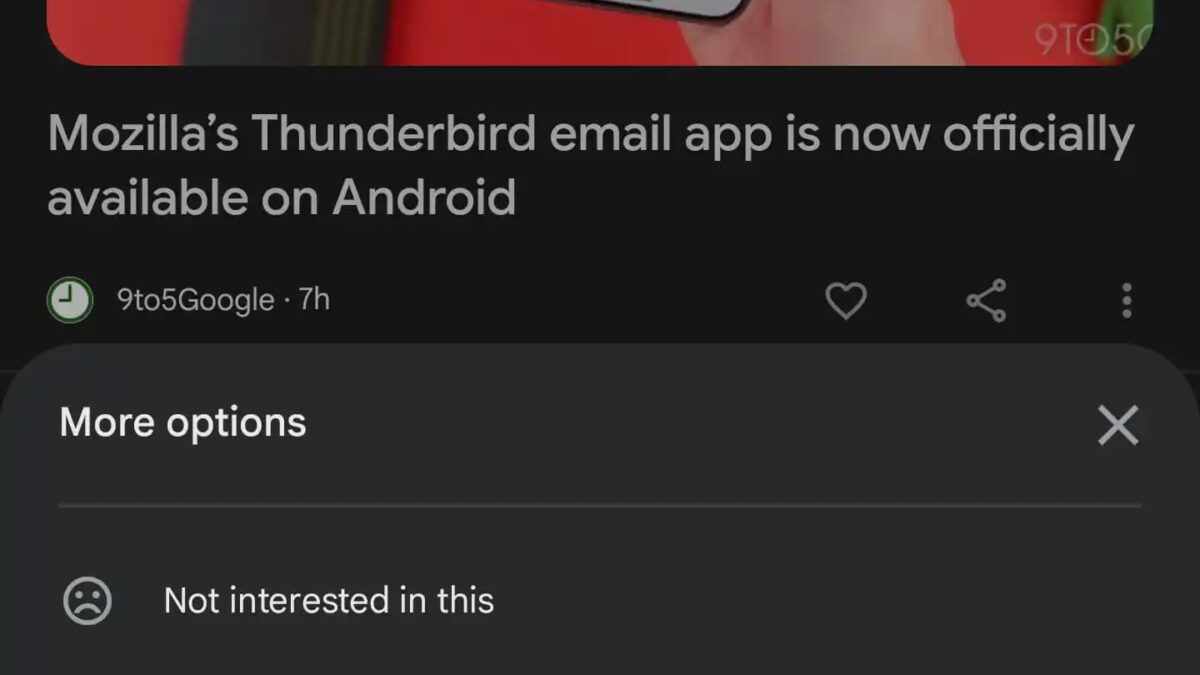Like the Thunderbird article with the heart icon
This screenshot has width=1200, height=675.
tap(845, 300)
